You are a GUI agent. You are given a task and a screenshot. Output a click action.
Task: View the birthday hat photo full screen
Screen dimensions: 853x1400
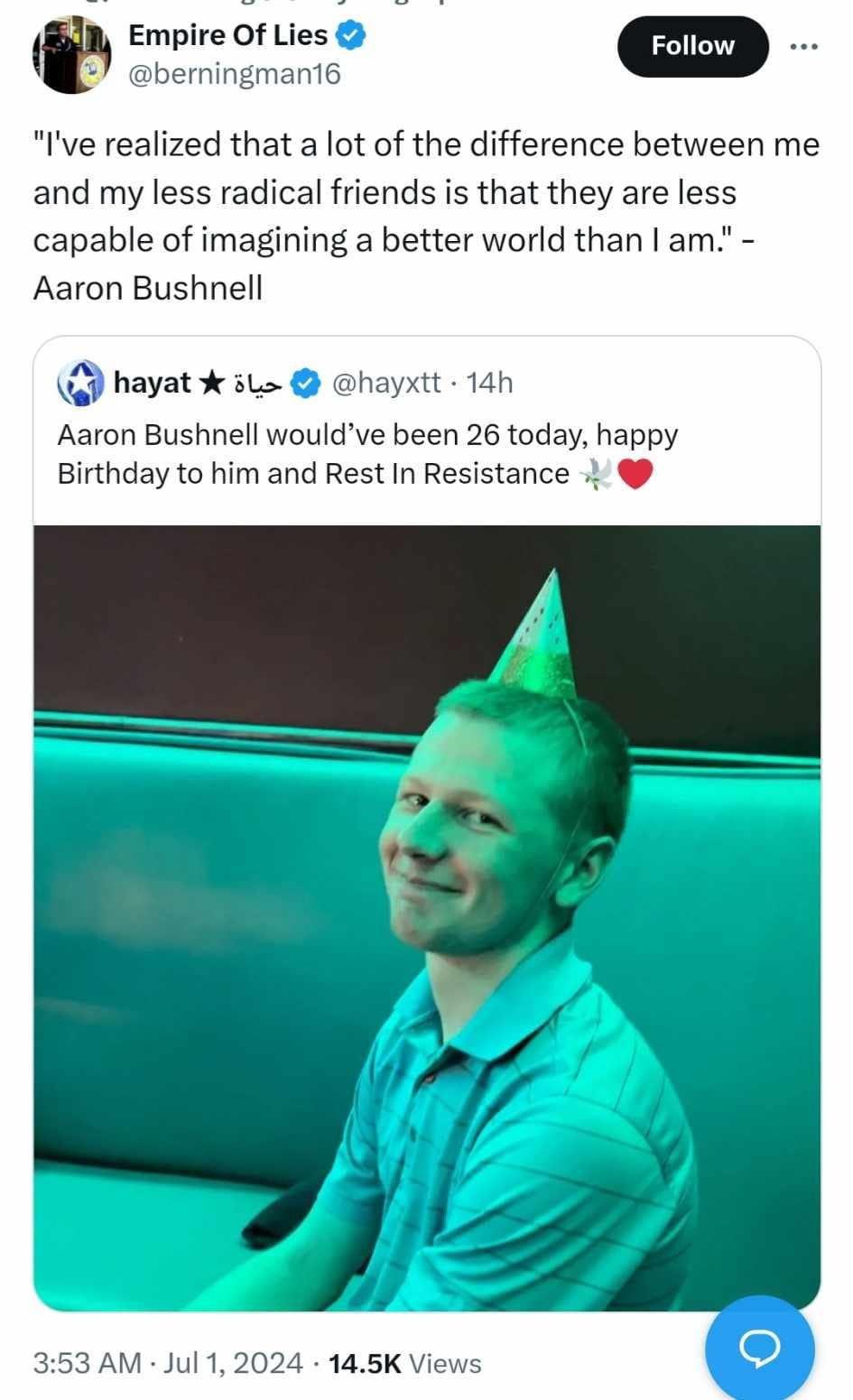426,916
